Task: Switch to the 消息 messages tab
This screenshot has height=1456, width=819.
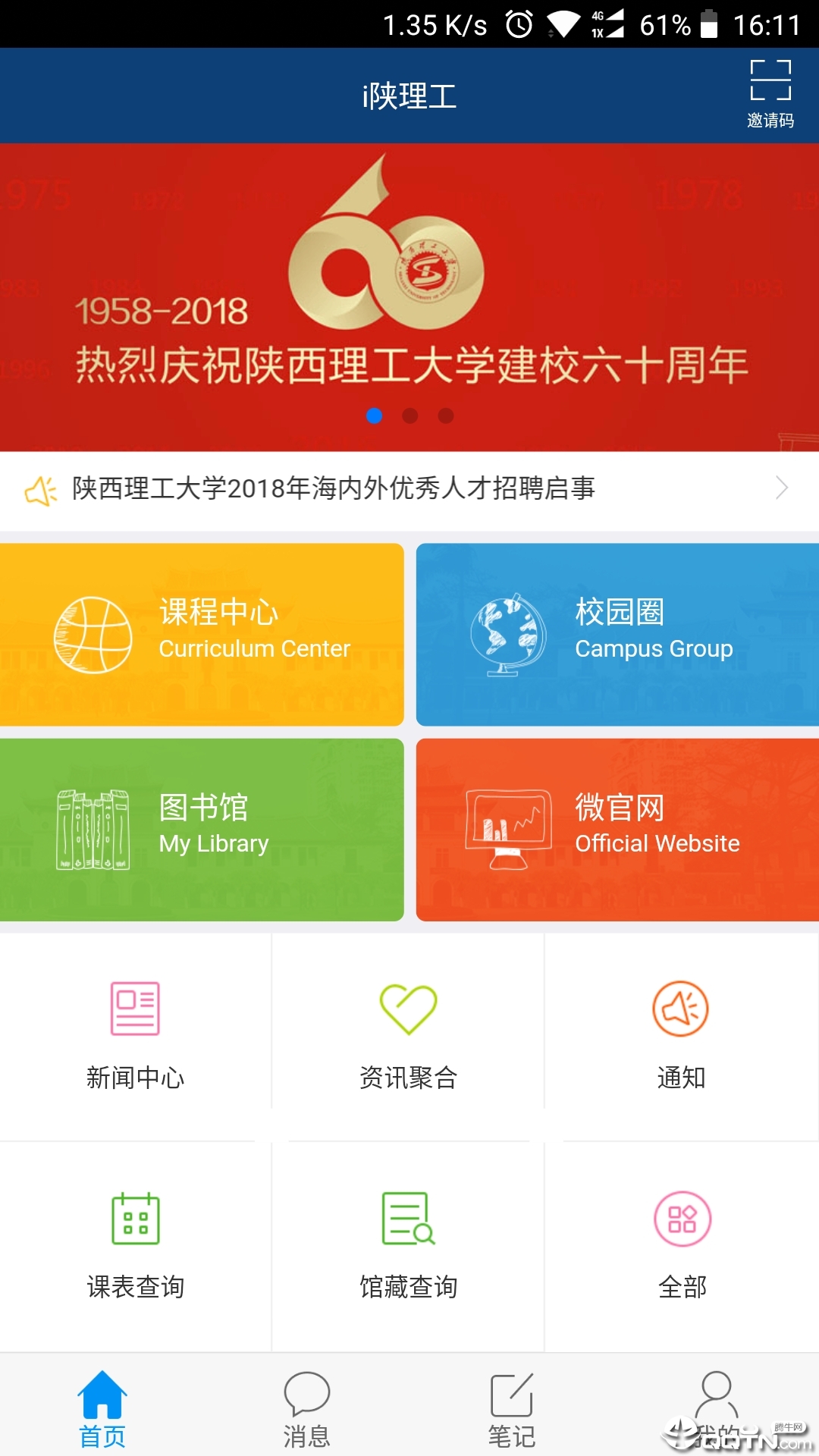Action: pyautogui.click(x=306, y=1408)
